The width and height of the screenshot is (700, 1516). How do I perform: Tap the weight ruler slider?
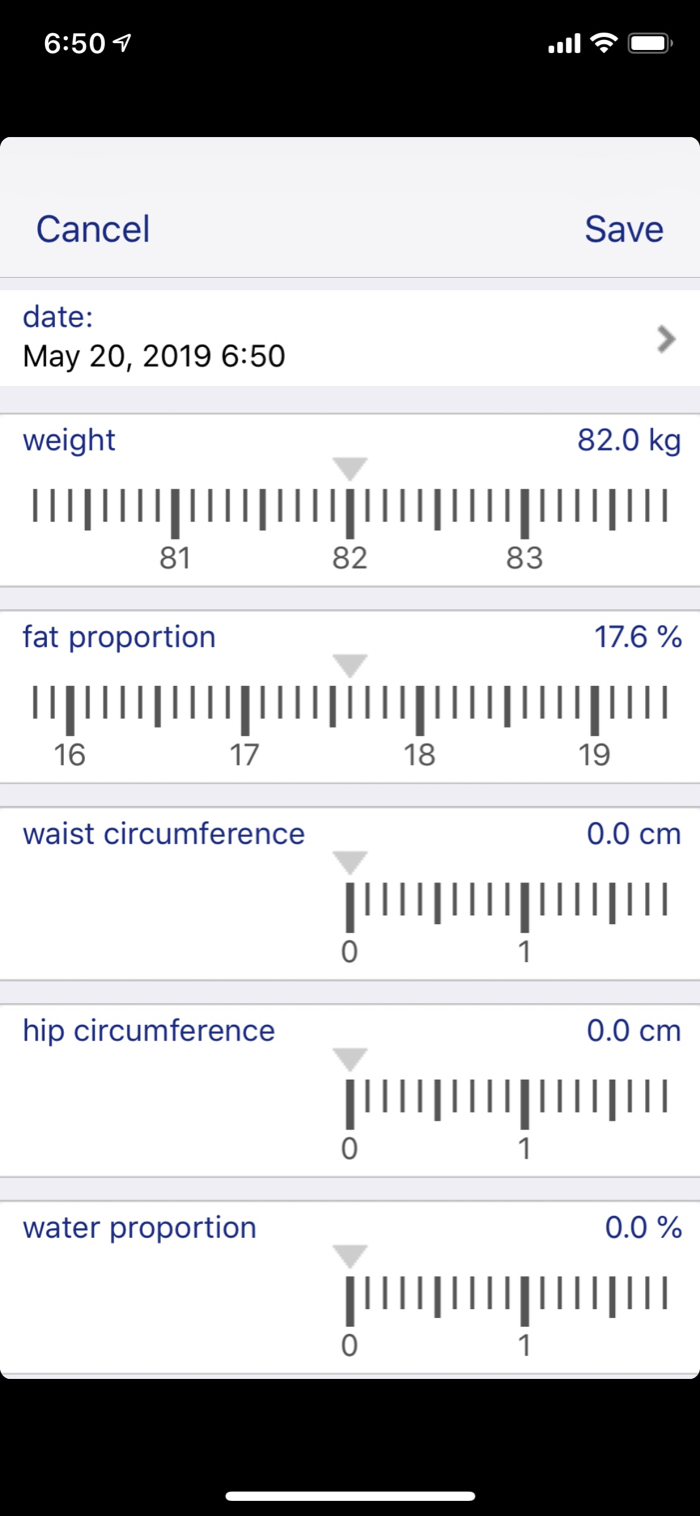tap(350, 512)
